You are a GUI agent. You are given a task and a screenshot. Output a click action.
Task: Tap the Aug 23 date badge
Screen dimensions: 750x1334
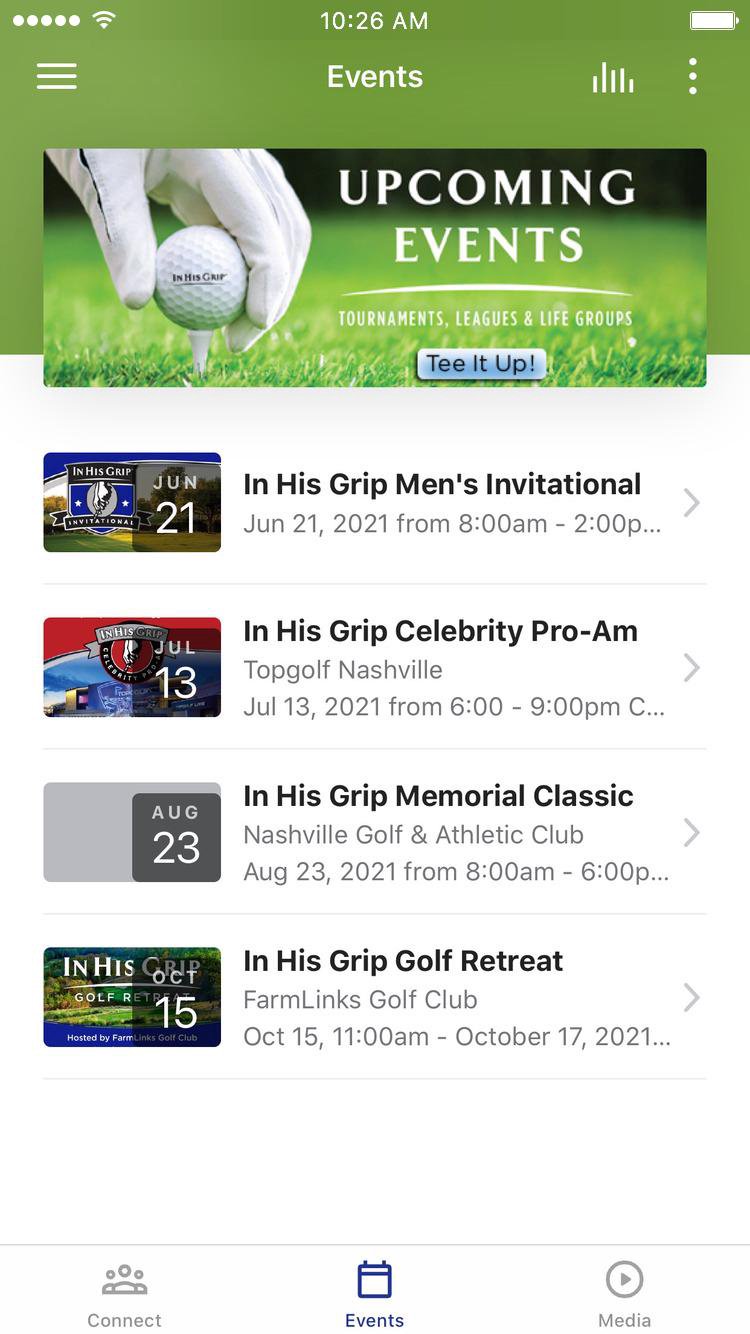click(176, 832)
